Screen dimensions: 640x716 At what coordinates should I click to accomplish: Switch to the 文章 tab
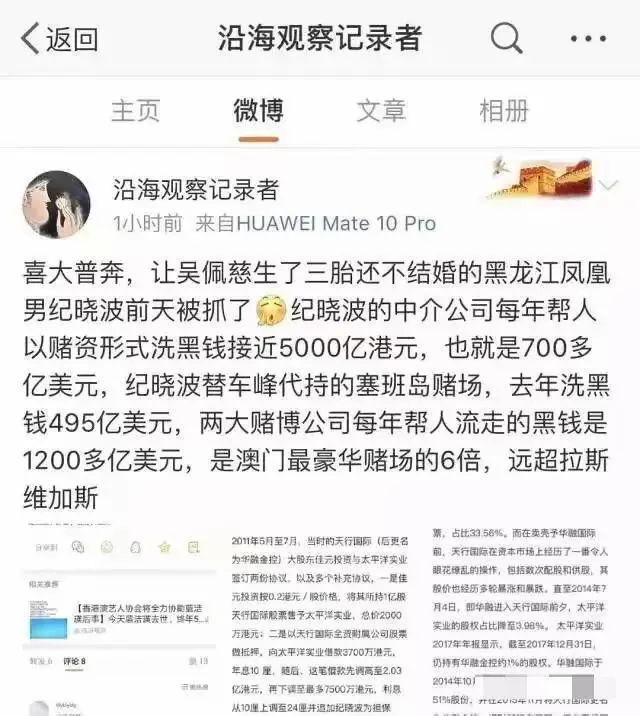point(381,110)
